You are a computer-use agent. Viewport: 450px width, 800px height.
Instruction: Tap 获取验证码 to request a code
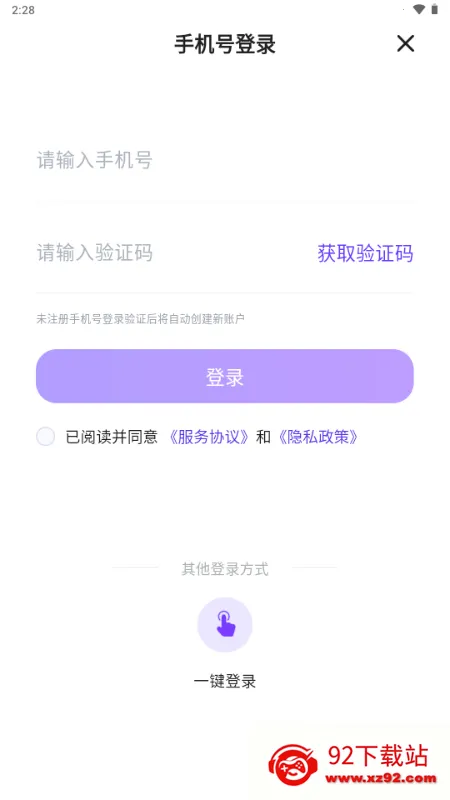pyautogui.click(x=365, y=253)
